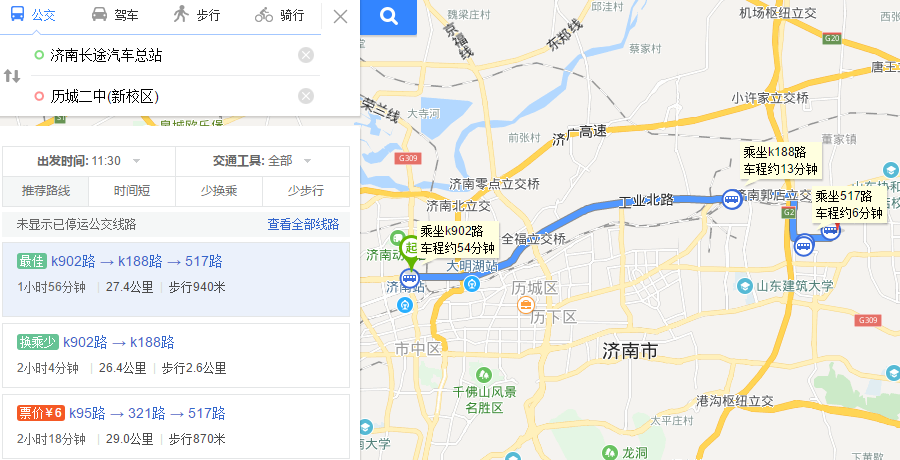
Task: Switch to the 步行 walking tab
Action: pyautogui.click(x=197, y=15)
